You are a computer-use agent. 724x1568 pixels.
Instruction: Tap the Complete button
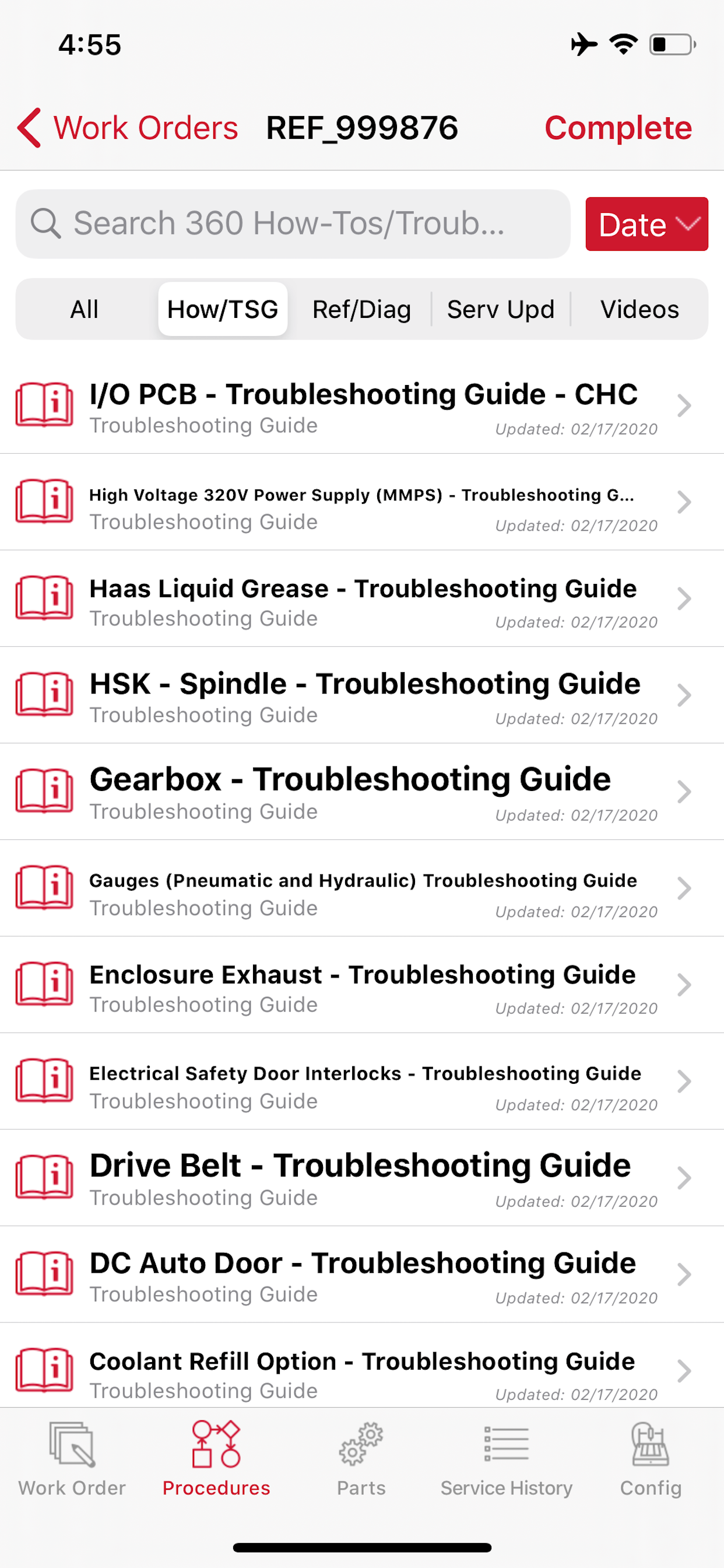618,128
